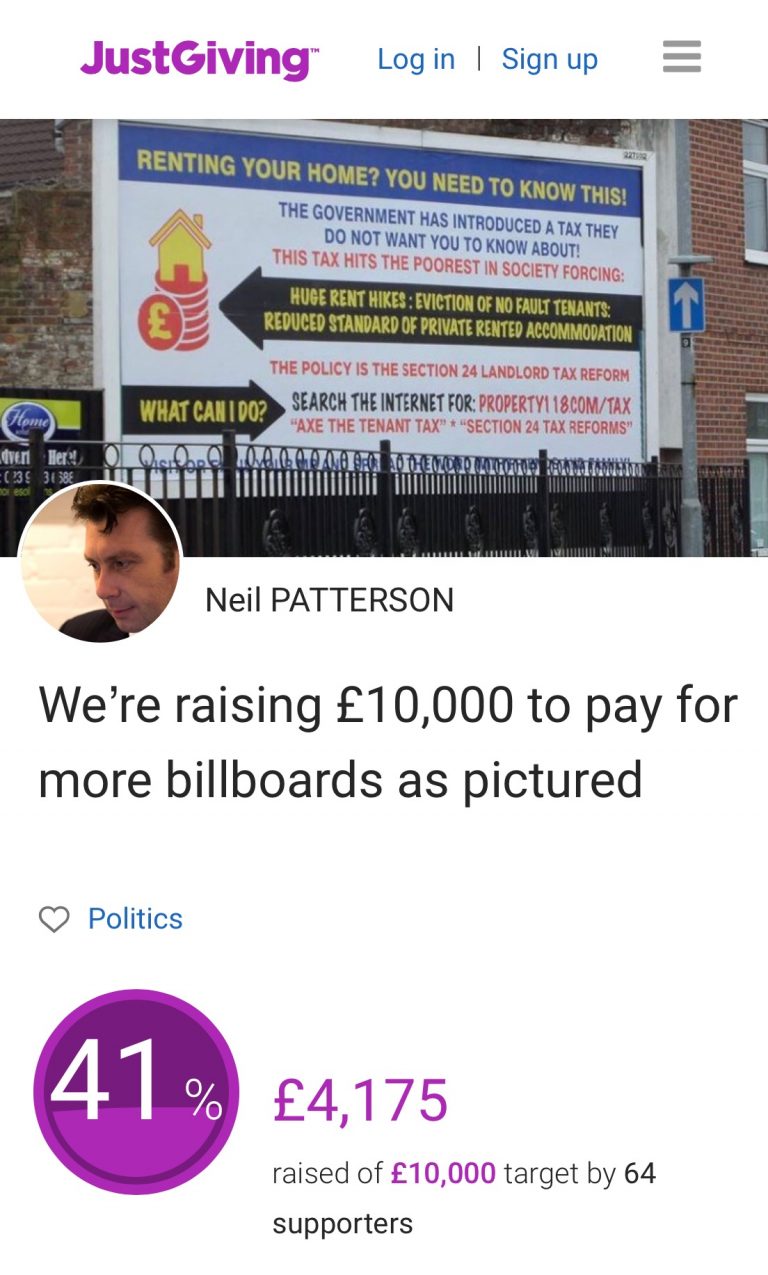Open the hamburger menu
The height and width of the screenshot is (1275, 768).
(682, 57)
